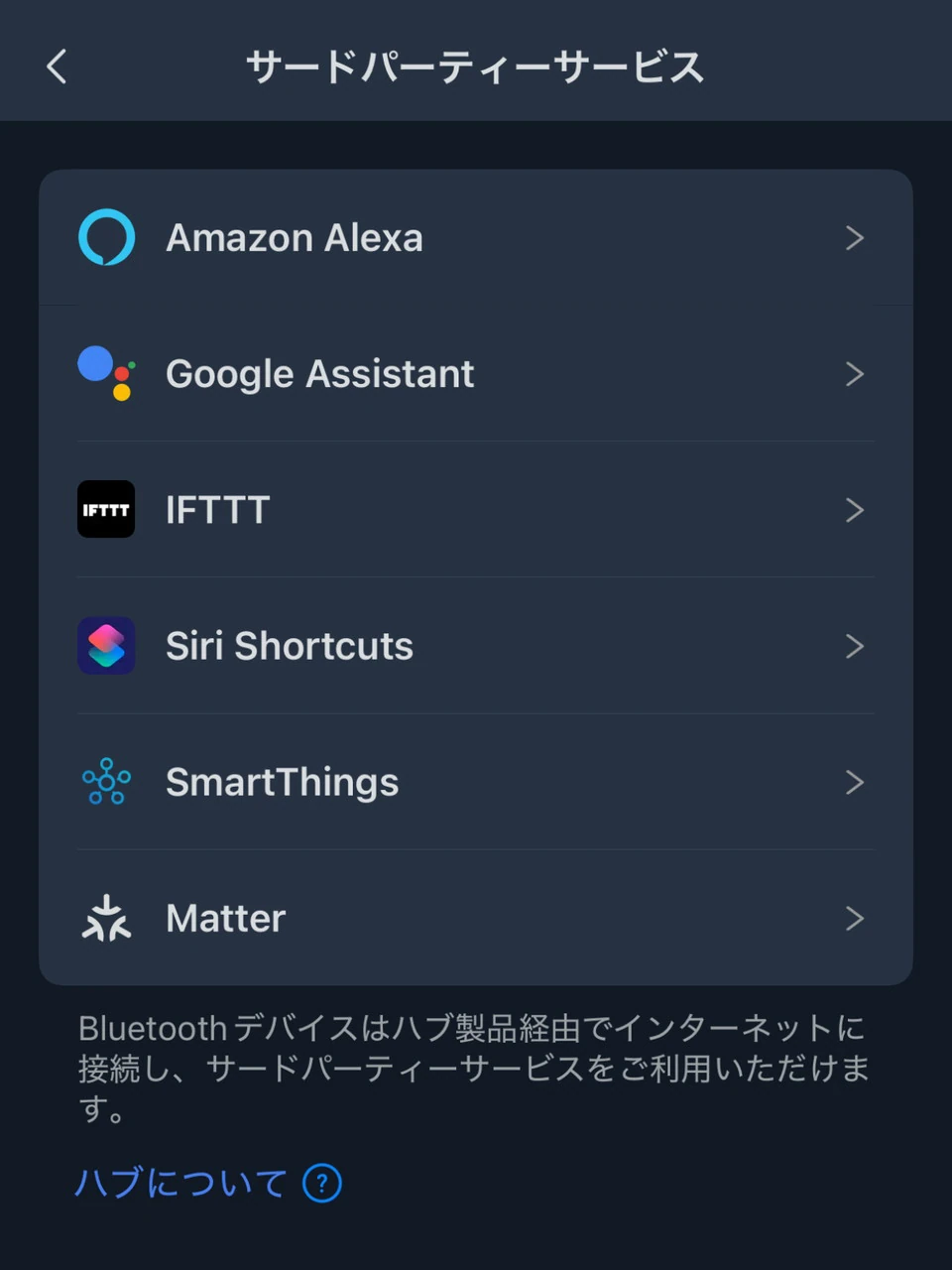Open the SmartThings service

coord(475,782)
